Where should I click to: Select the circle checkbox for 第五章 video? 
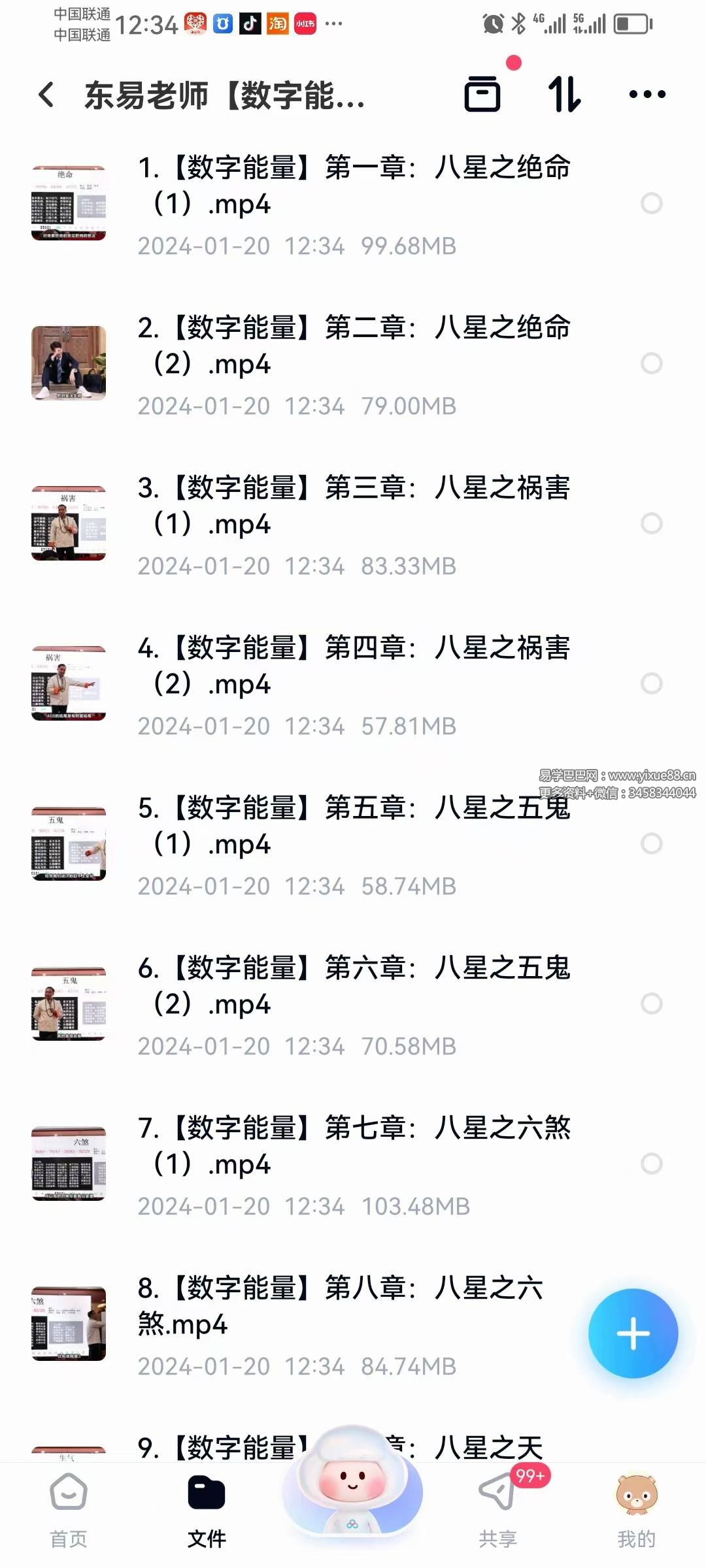click(651, 844)
